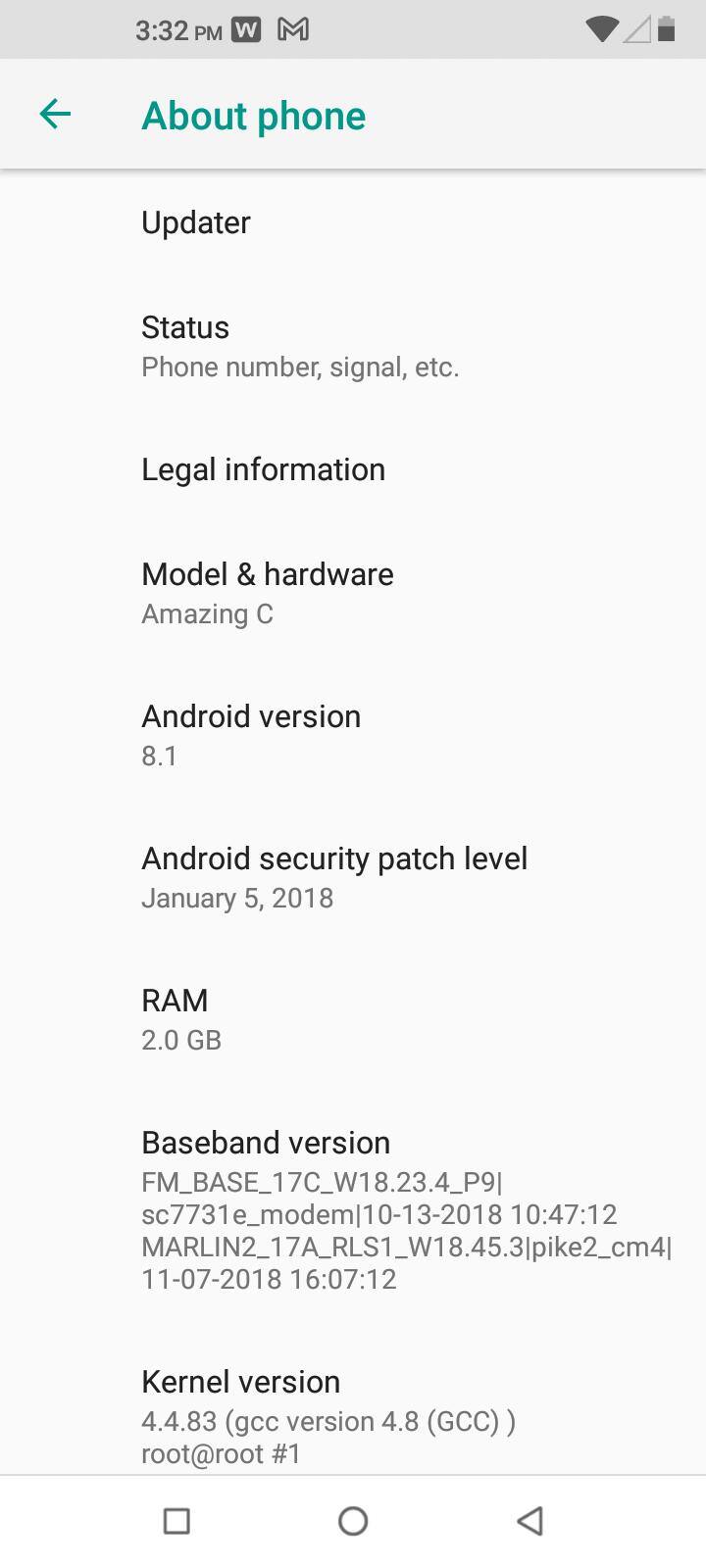
Task: Tap the Baseband version entry
Action: click(x=353, y=1210)
